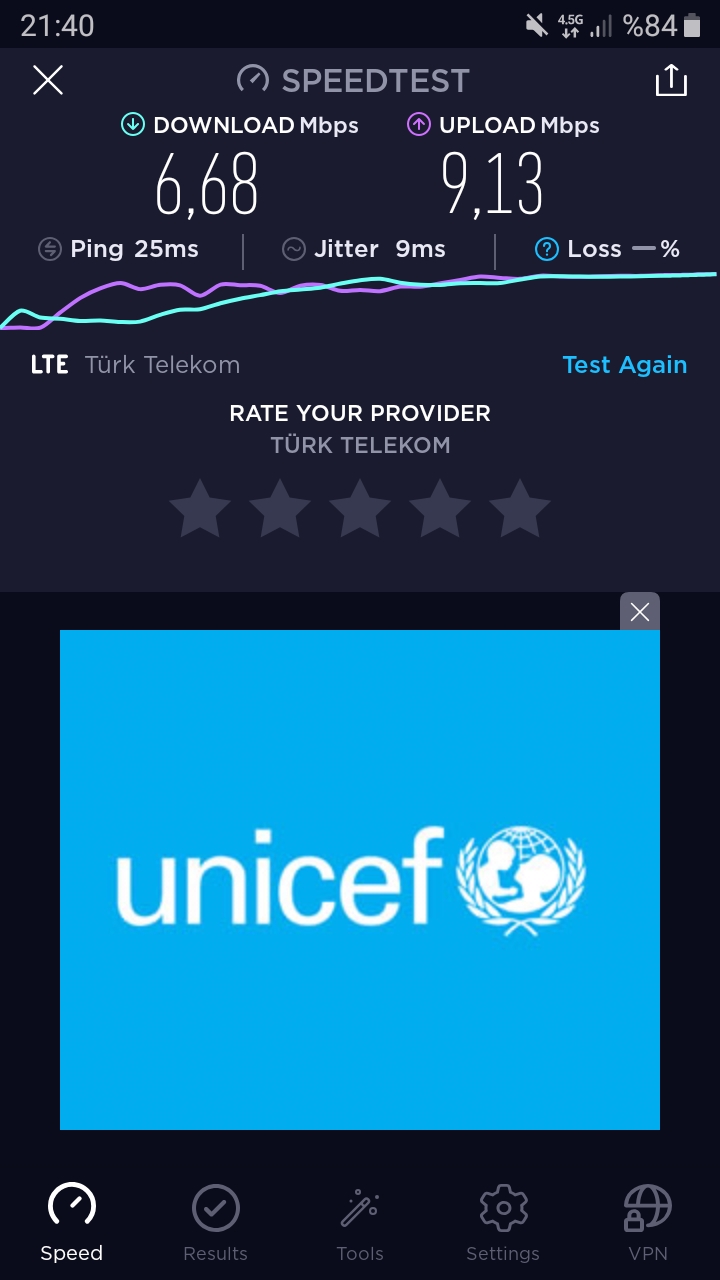Go to the Settings tab
This screenshot has height=1280, width=720.
click(x=503, y=1223)
